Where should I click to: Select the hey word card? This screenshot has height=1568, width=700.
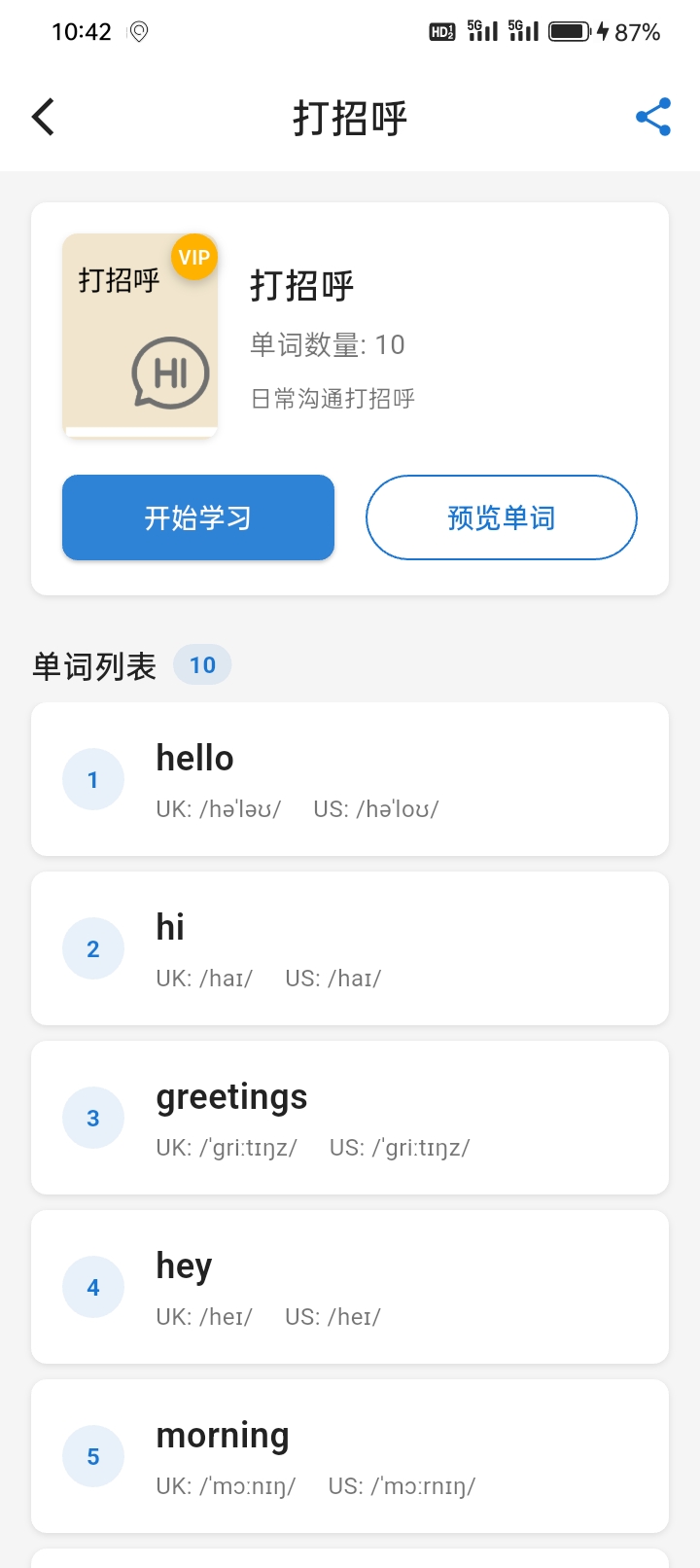pyautogui.click(x=350, y=1286)
